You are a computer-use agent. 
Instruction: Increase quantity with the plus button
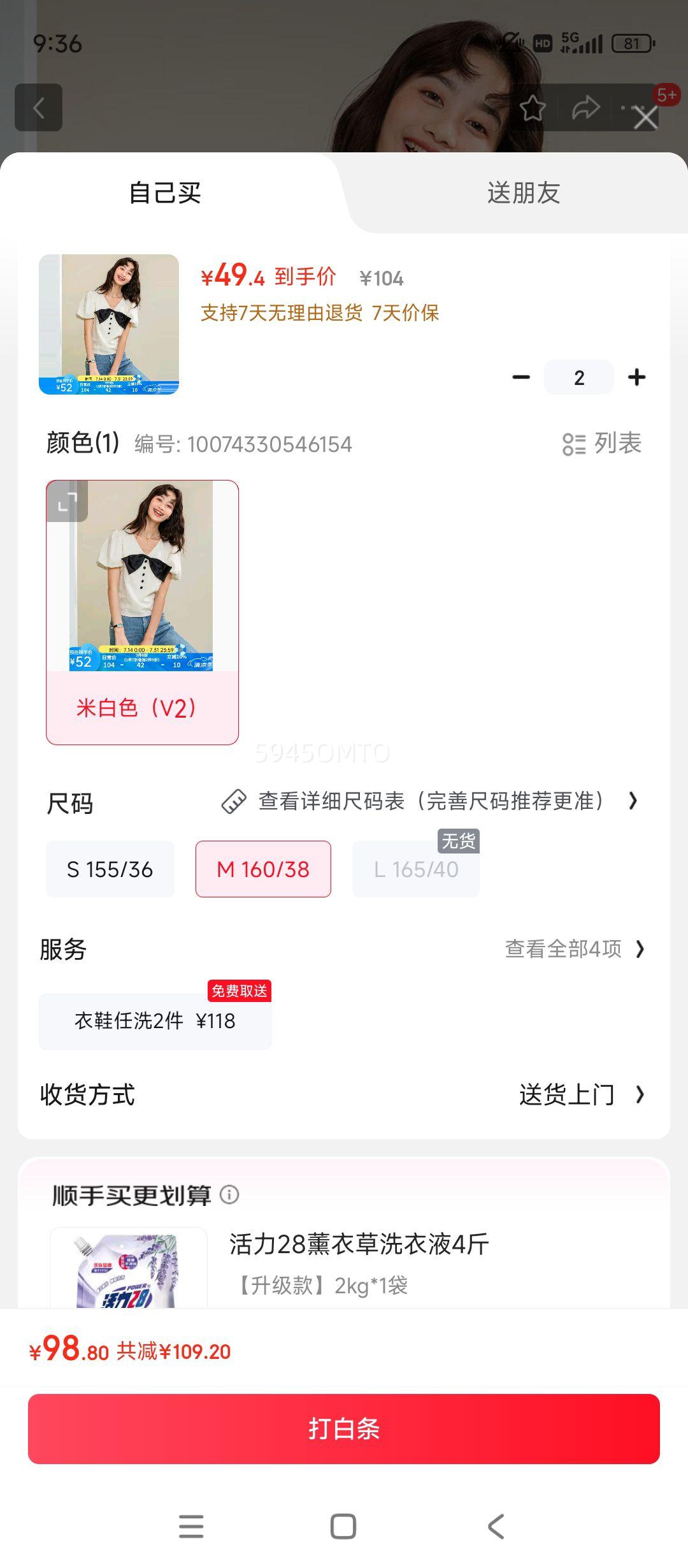(636, 377)
